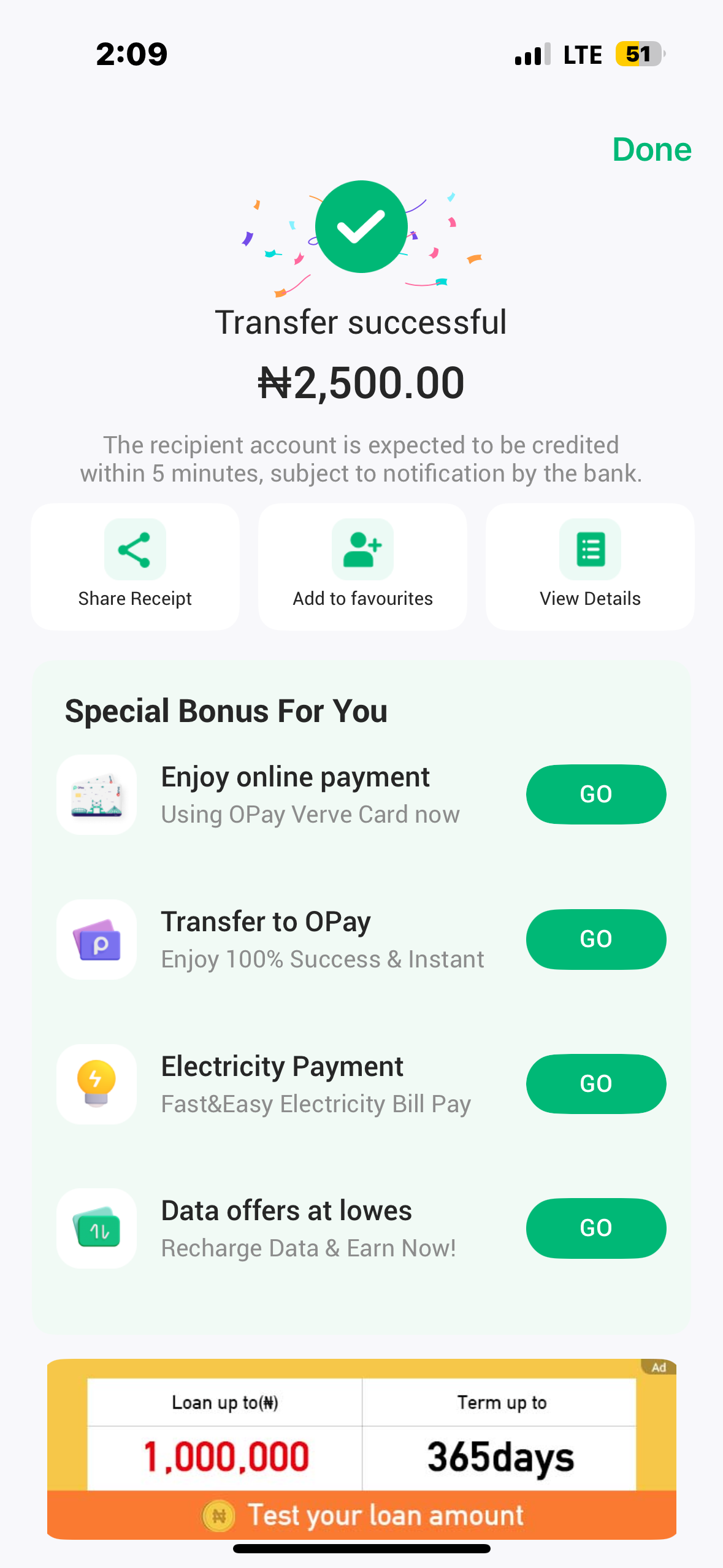
Task: Add recipient to favourites
Action: point(362,566)
